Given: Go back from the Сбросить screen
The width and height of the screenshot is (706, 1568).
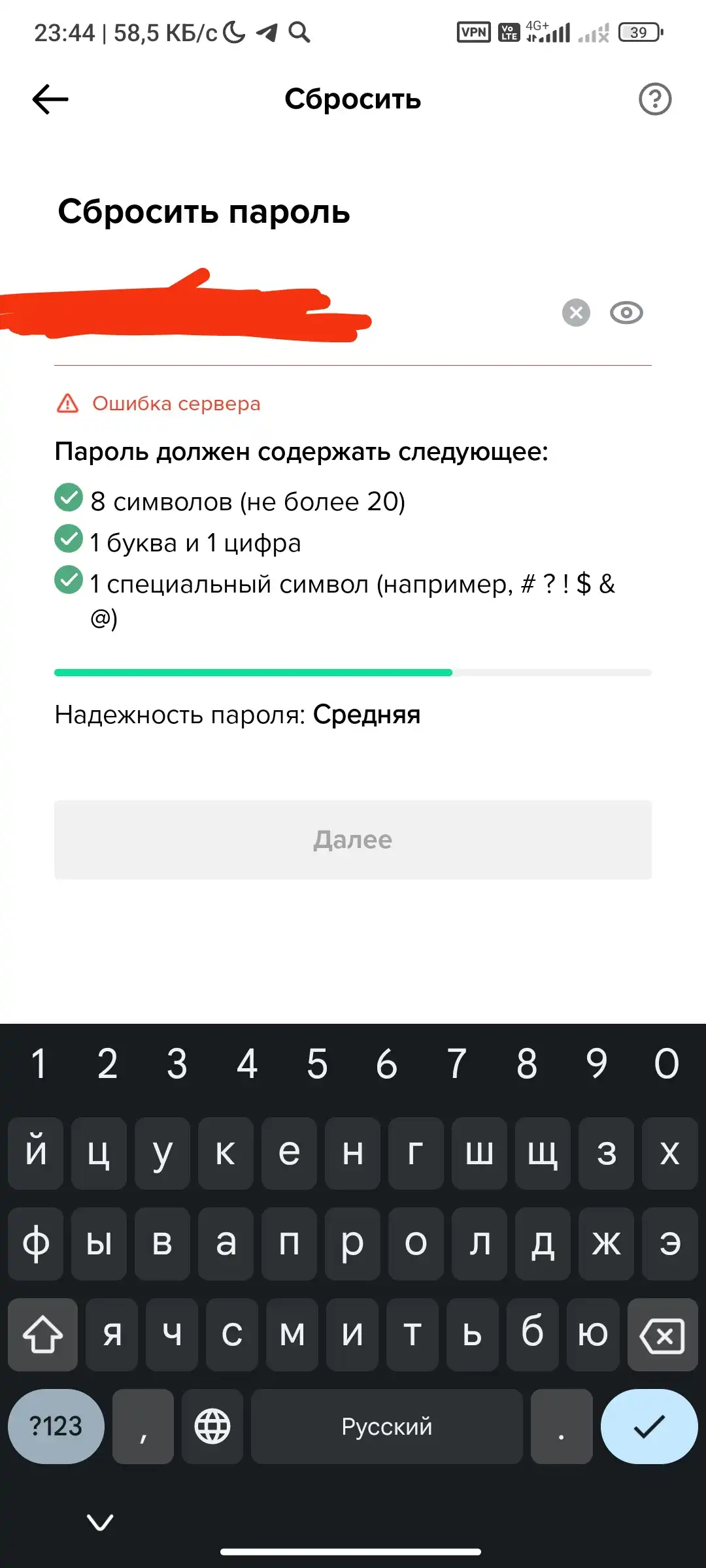Looking at the screenshot, I should pos(50,99).
